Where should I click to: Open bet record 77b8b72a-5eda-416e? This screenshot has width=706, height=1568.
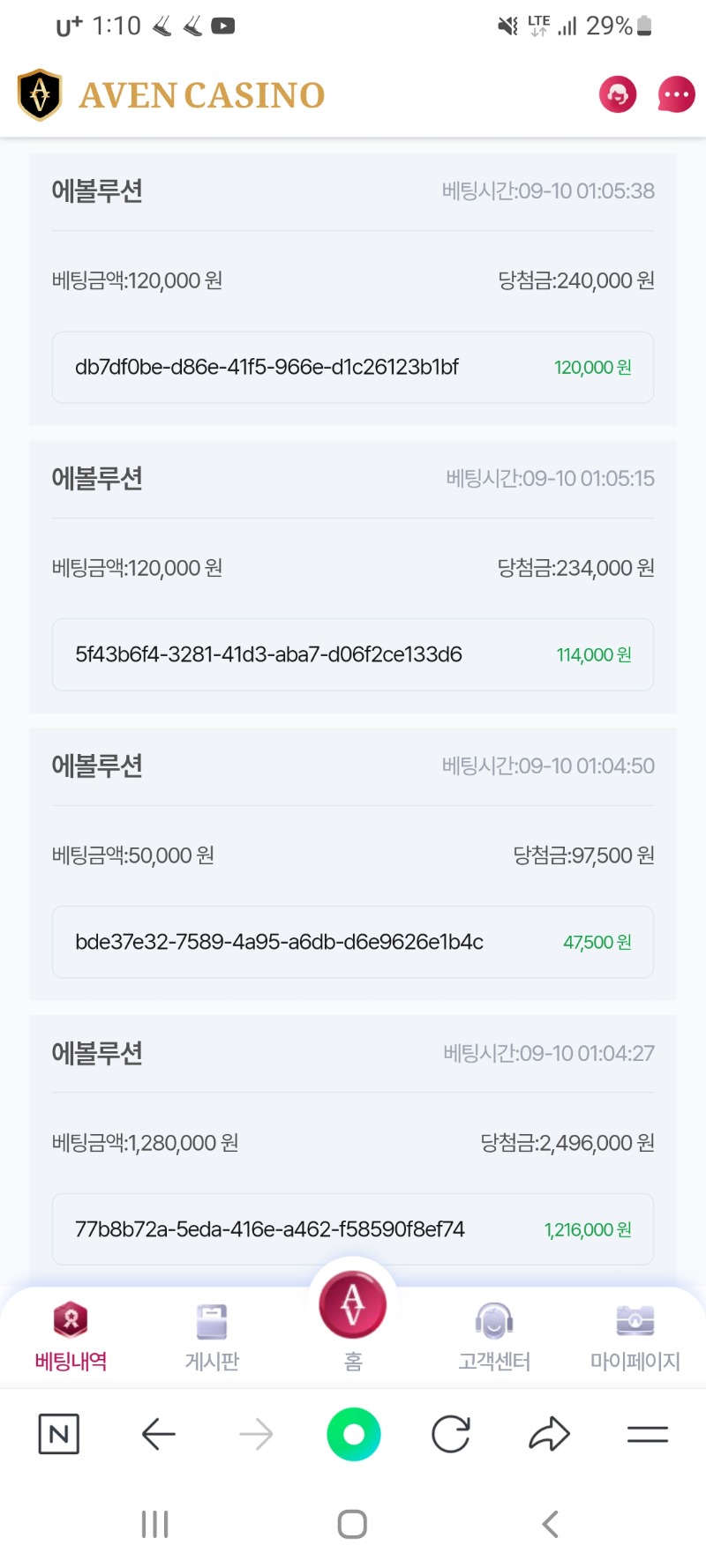click(x=353, y=1229)
